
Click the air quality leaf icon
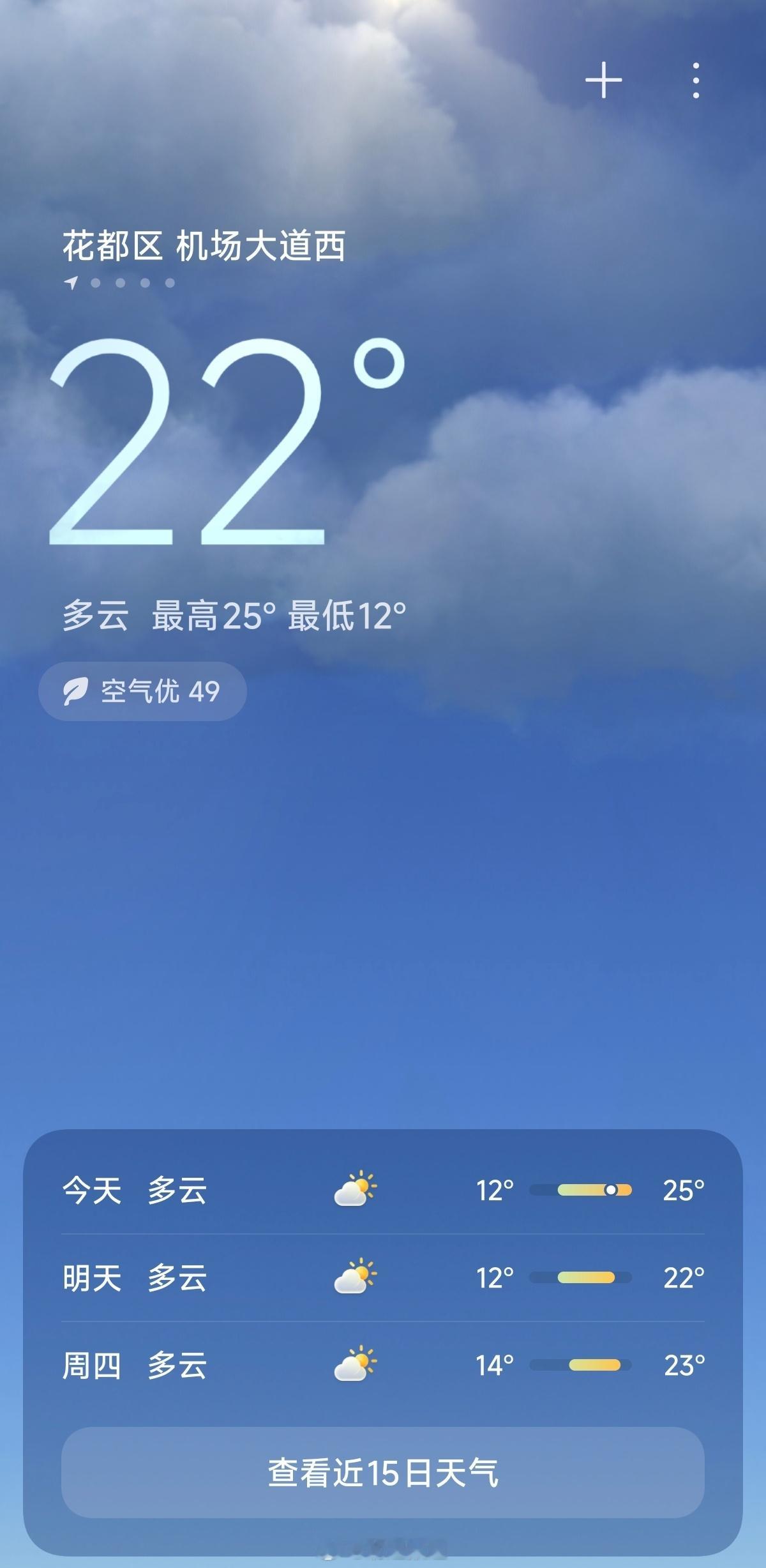[x=75, y=691]
